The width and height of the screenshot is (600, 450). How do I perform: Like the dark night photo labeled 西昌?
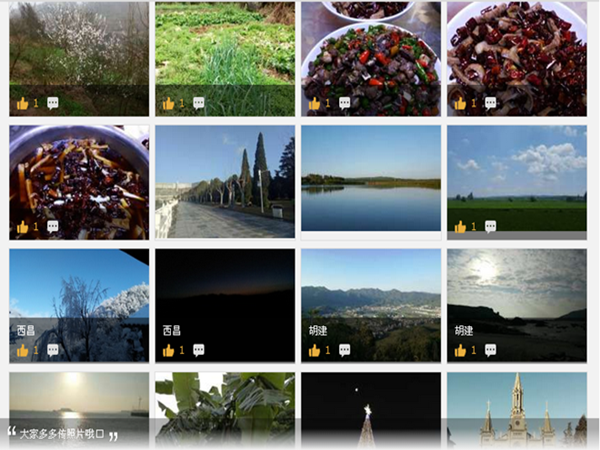[x=168, y=350]
